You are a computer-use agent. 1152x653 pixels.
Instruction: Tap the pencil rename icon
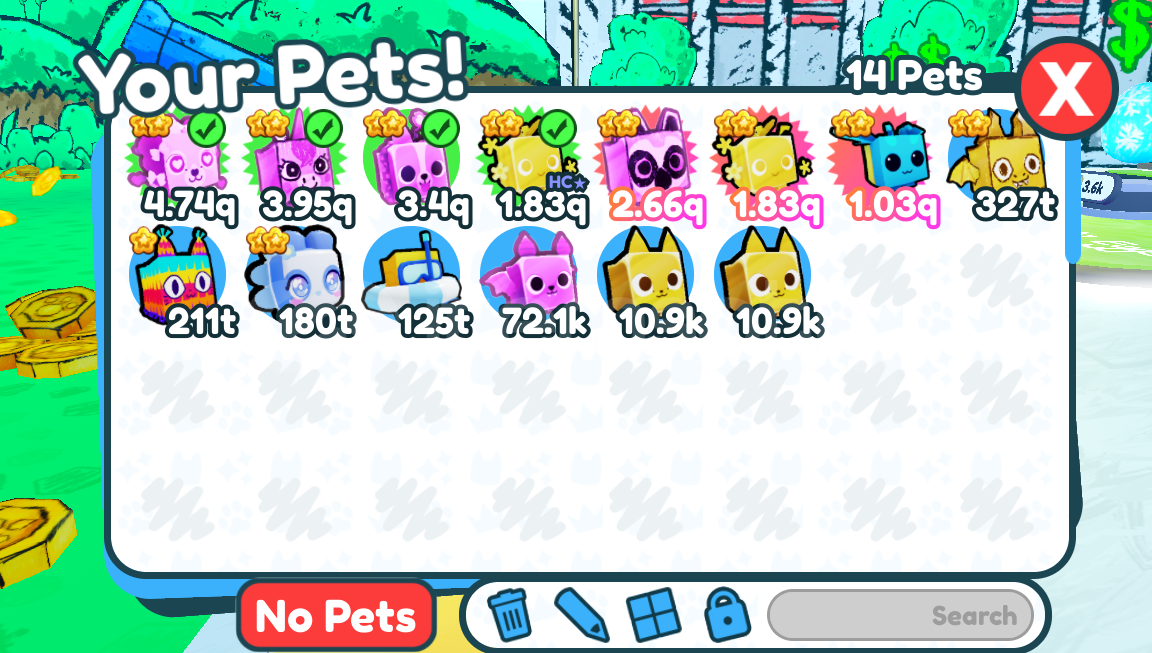(x=582, y=614)
